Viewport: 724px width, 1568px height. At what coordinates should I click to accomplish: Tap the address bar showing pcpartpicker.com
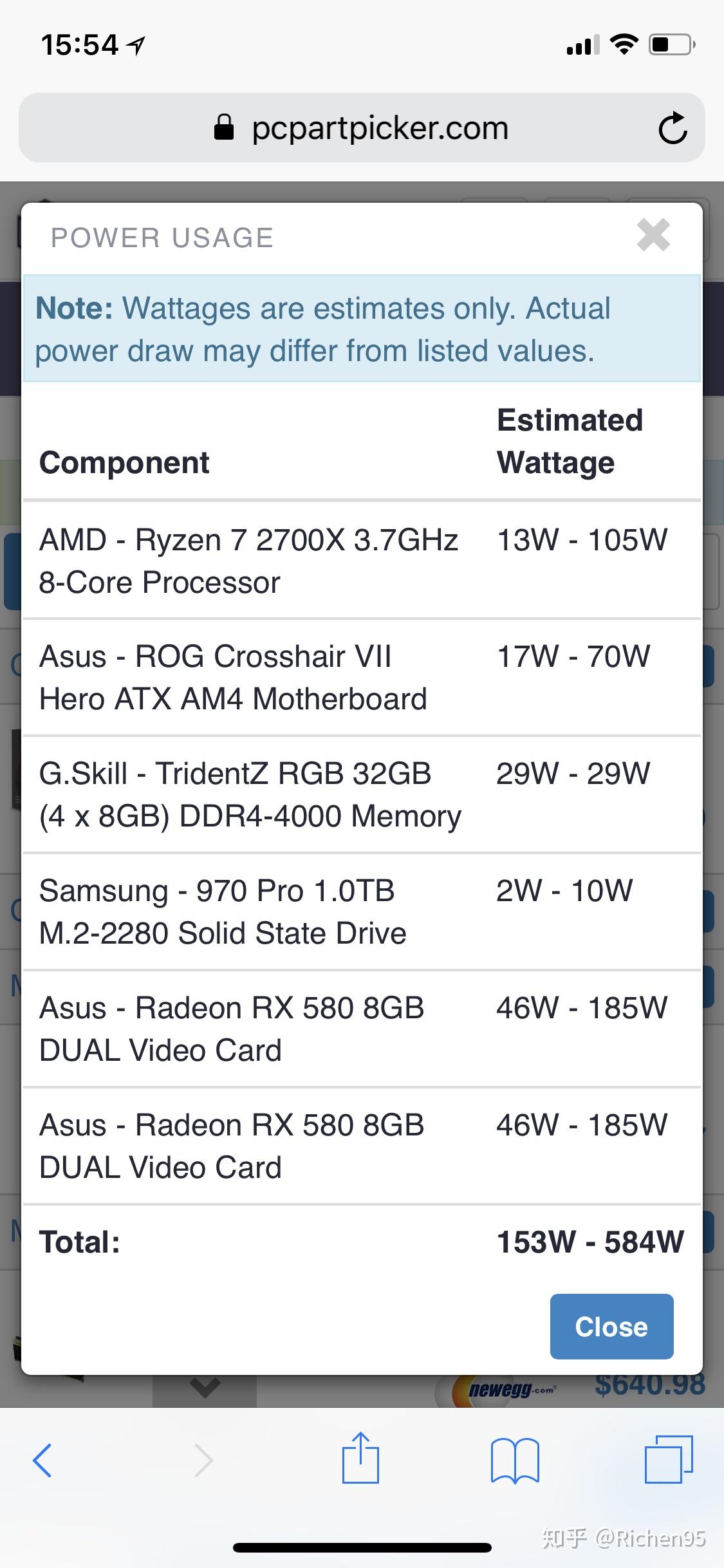[x=380, y=127]
